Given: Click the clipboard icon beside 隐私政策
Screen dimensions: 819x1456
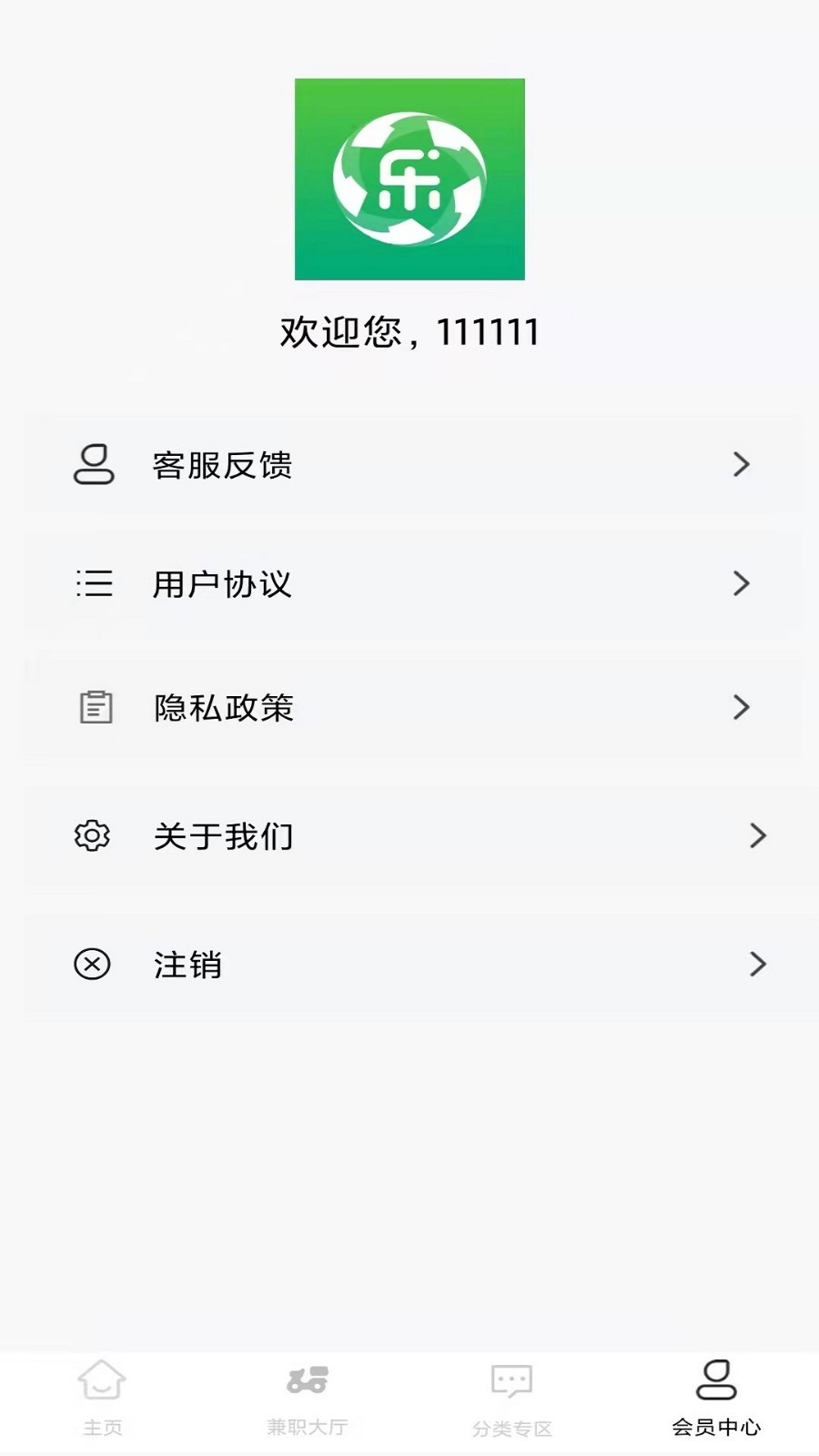Looking at the screenshot, I should [x=94, y=707].
